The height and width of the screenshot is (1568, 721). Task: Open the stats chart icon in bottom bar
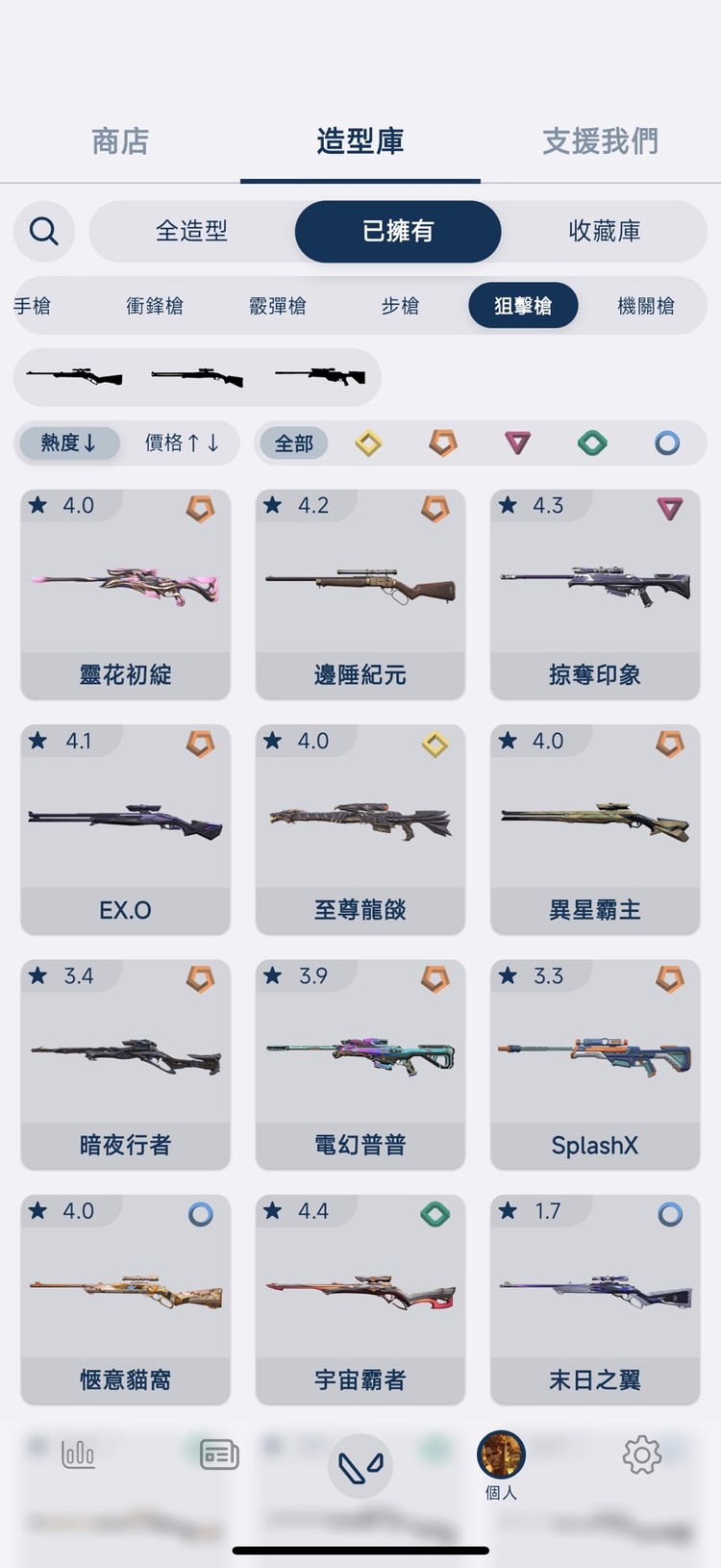coord(77,1454)
